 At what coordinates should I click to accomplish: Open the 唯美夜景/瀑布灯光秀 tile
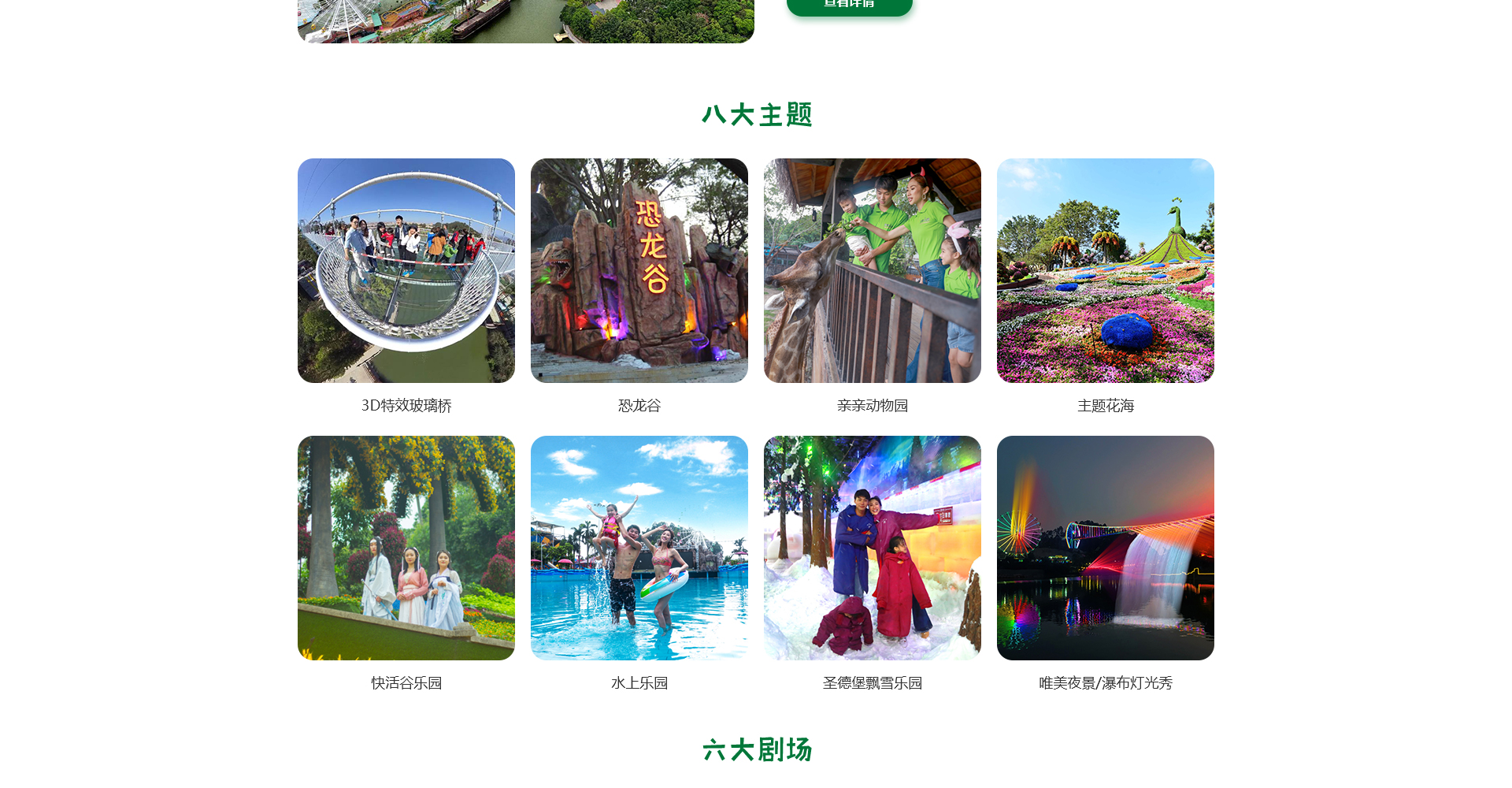click(1105, 548)
